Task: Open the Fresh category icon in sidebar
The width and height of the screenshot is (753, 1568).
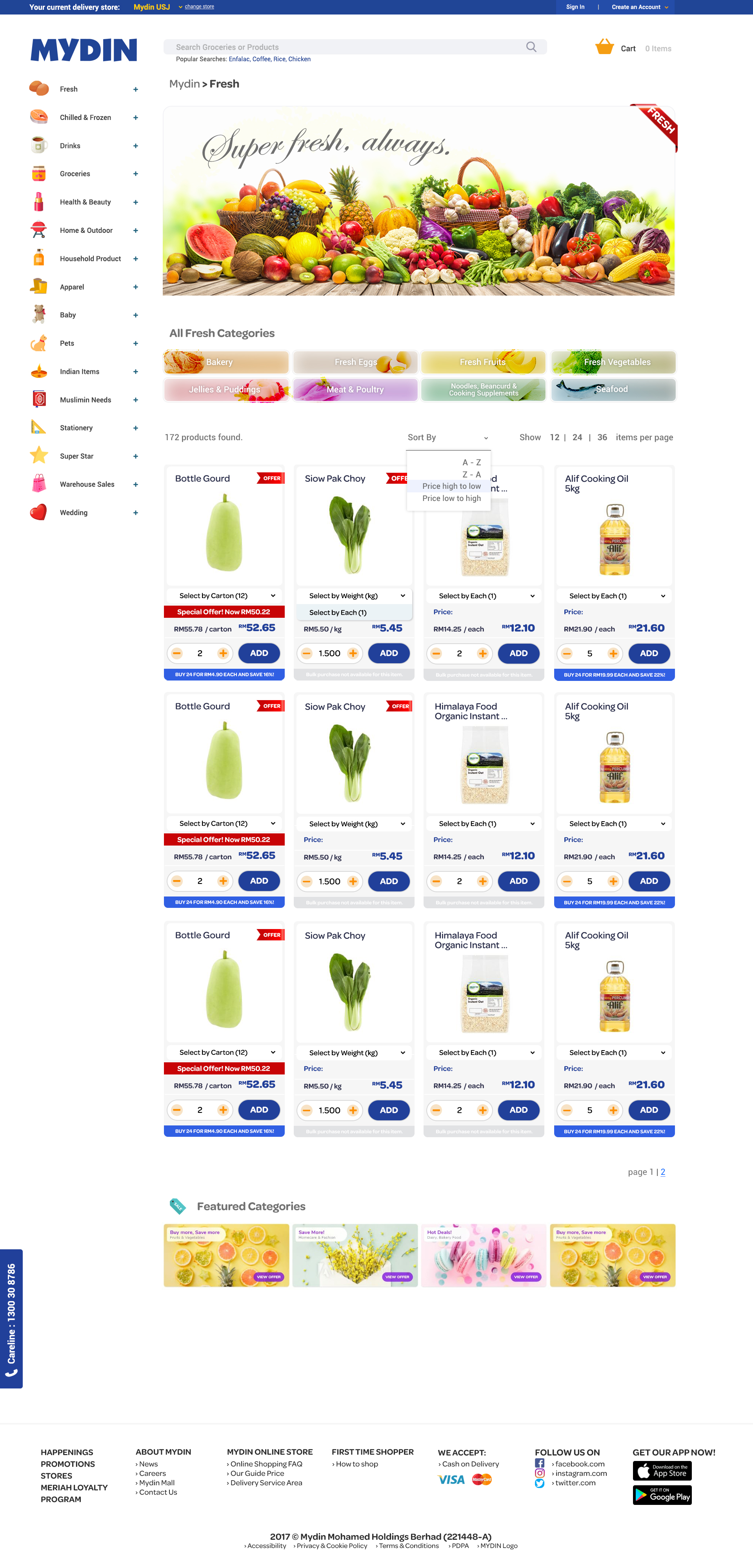Action: coord(38,88)
